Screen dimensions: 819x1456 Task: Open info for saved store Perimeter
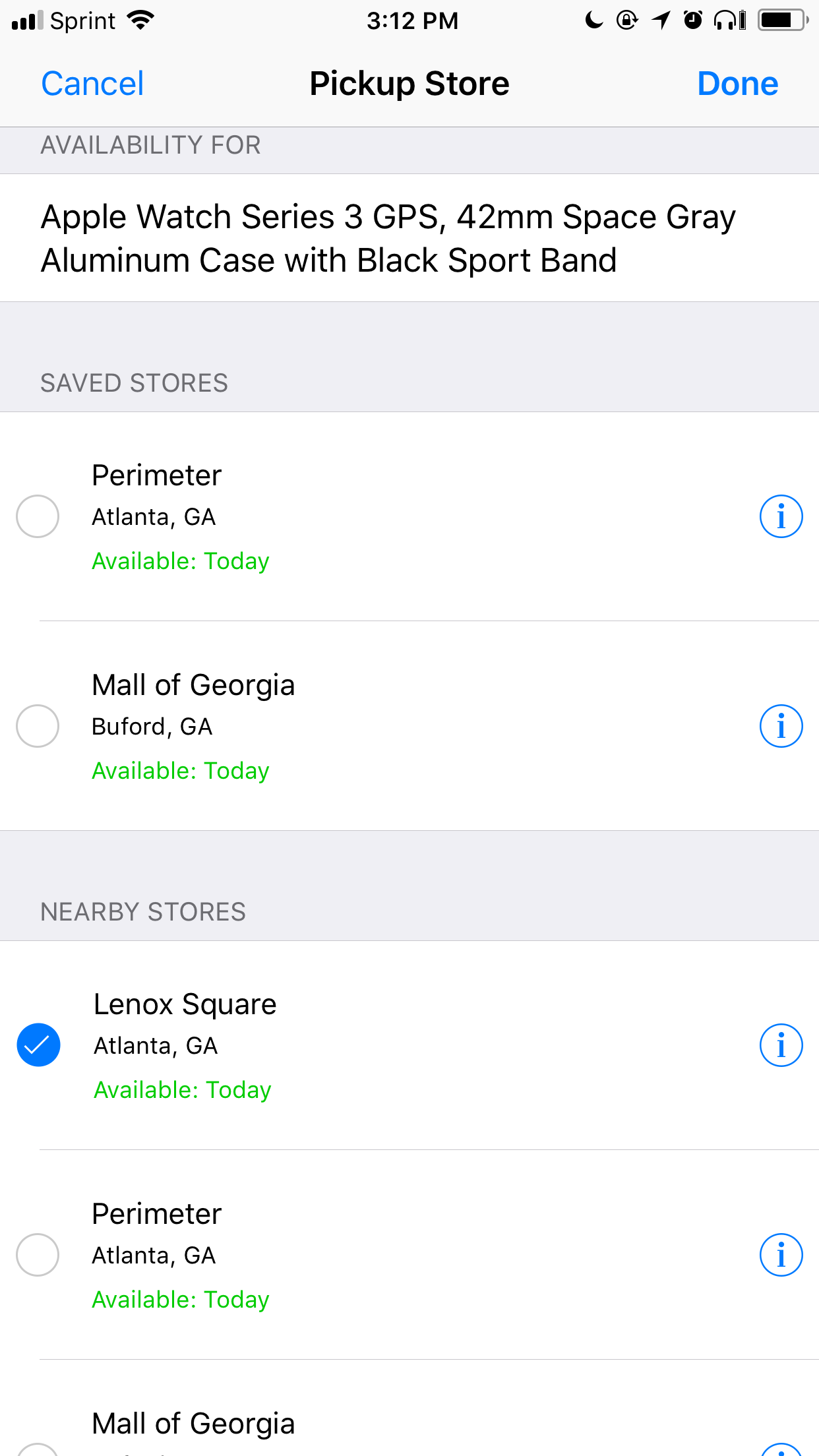(x=781, y=516)
